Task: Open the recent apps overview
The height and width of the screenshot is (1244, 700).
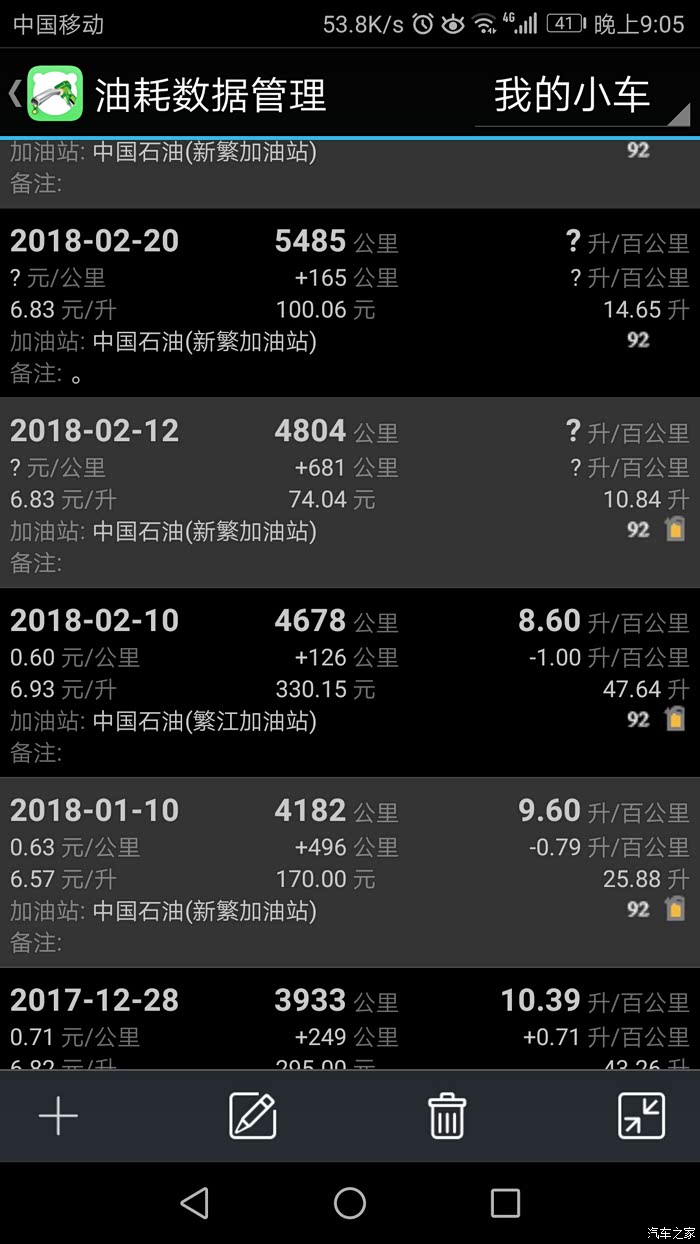Action: click(x=505, y=1203)
